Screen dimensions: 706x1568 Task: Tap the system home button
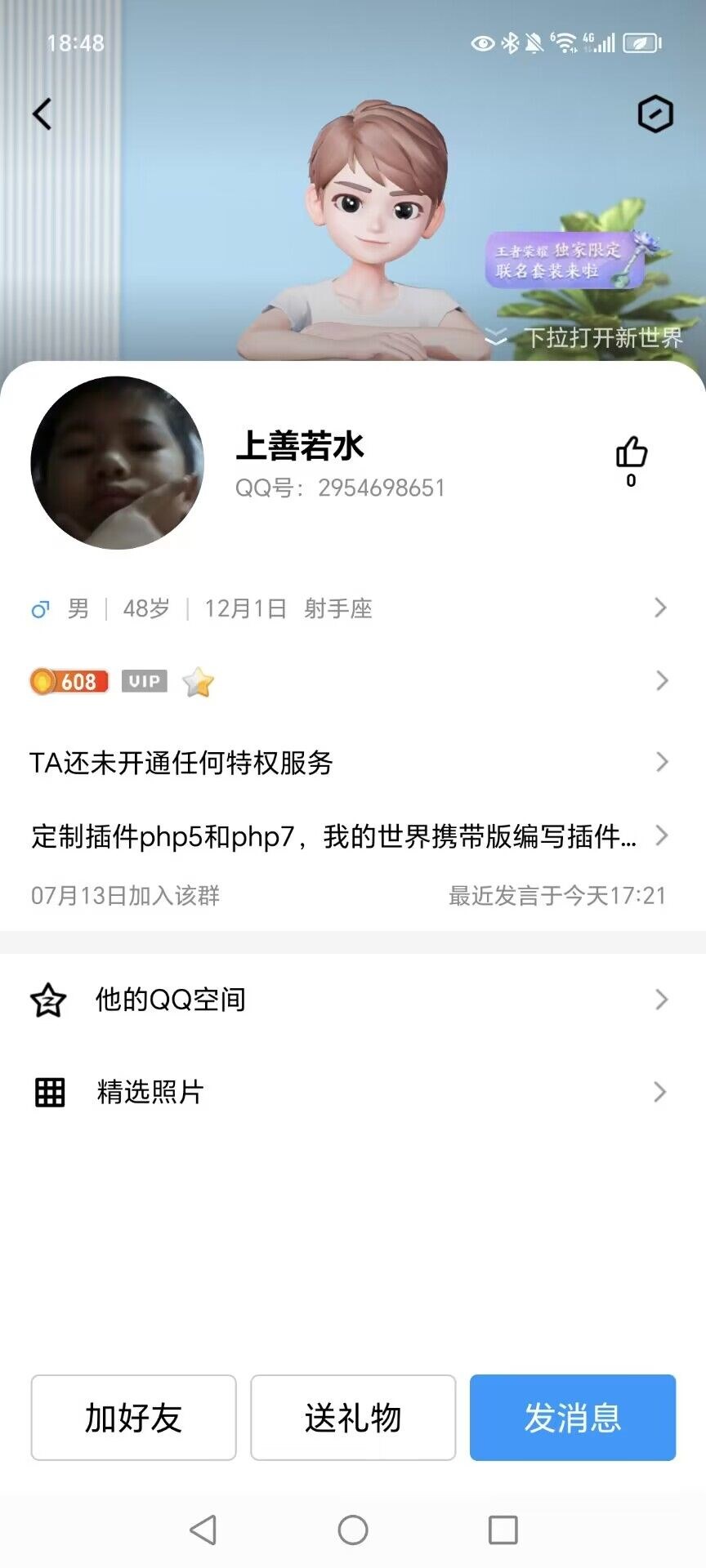pyautogui.click(x=353, y=1530)
